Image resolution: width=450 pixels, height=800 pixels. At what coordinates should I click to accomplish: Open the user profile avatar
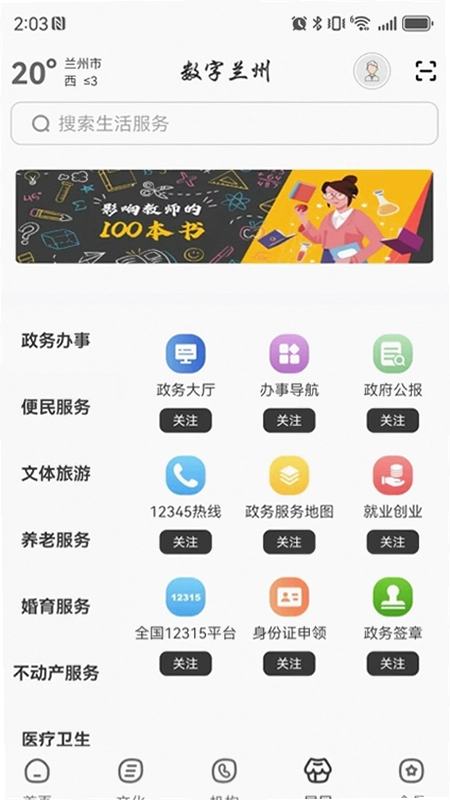pos(372,71)
